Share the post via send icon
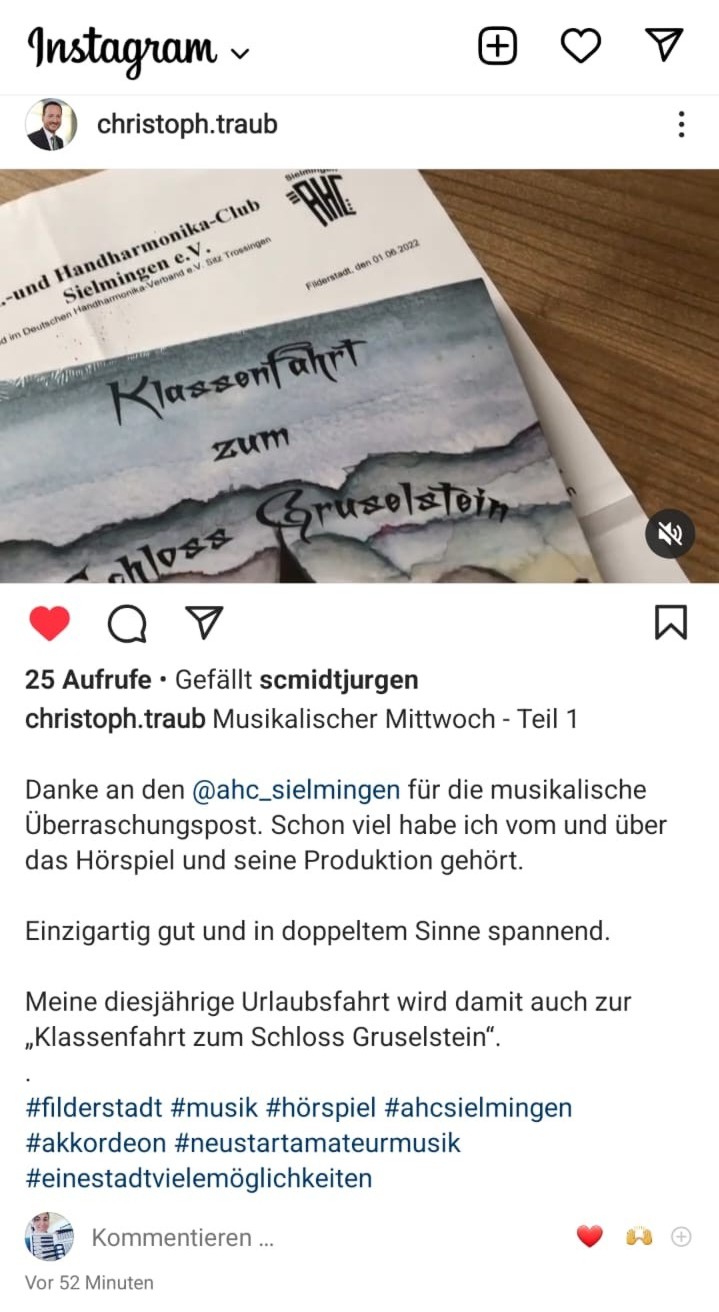Viewport: 719px width, 1312px height. pos(204,623)
